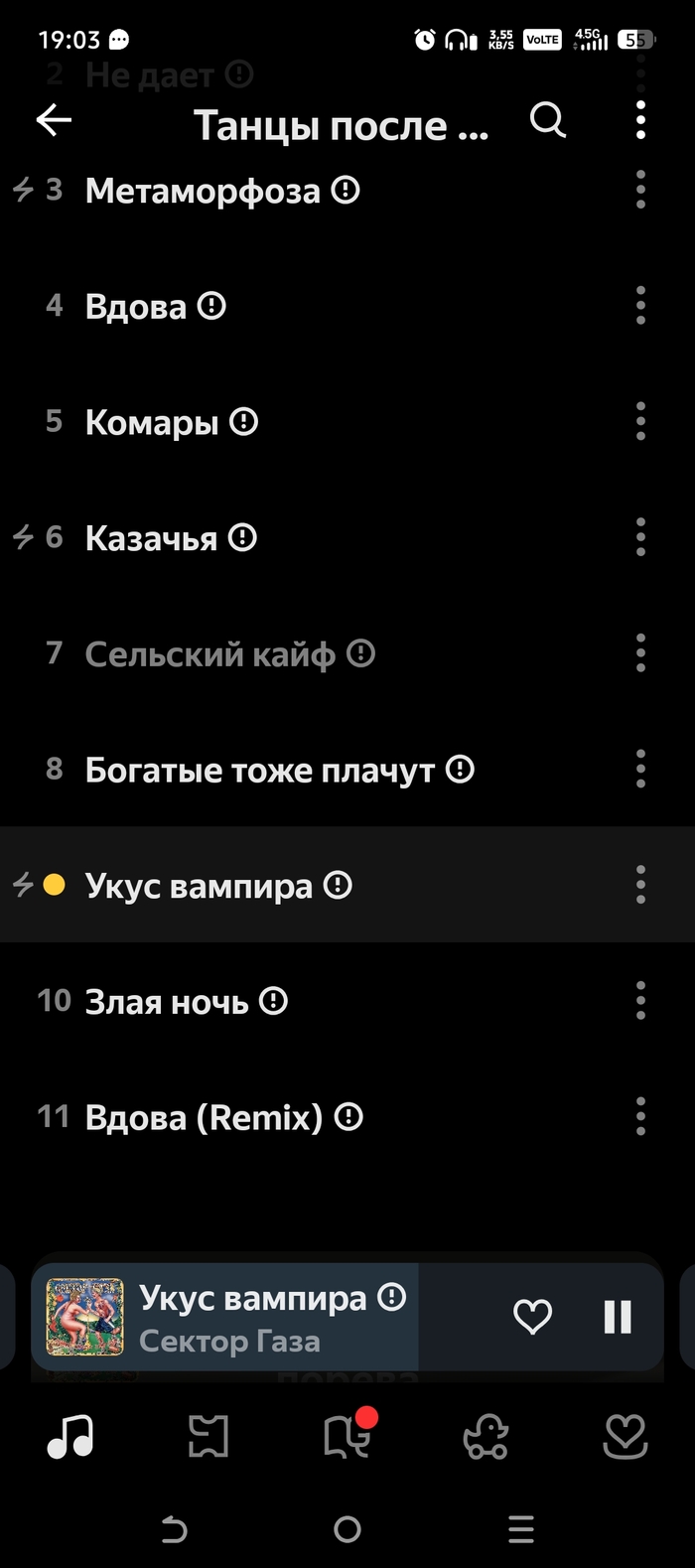
Task: Tap the system home button
Action: pyautogui.click(x=347, y=1529)
